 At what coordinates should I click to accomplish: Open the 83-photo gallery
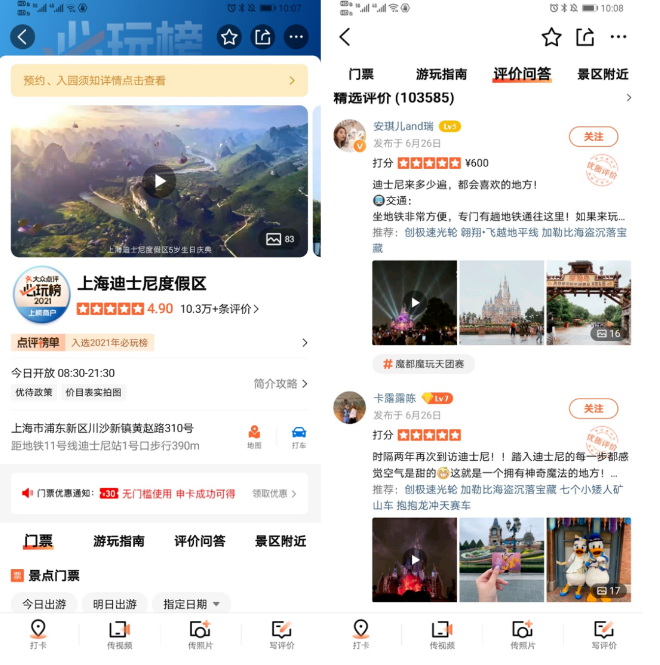pyautogui.click(x=280, y=239)
